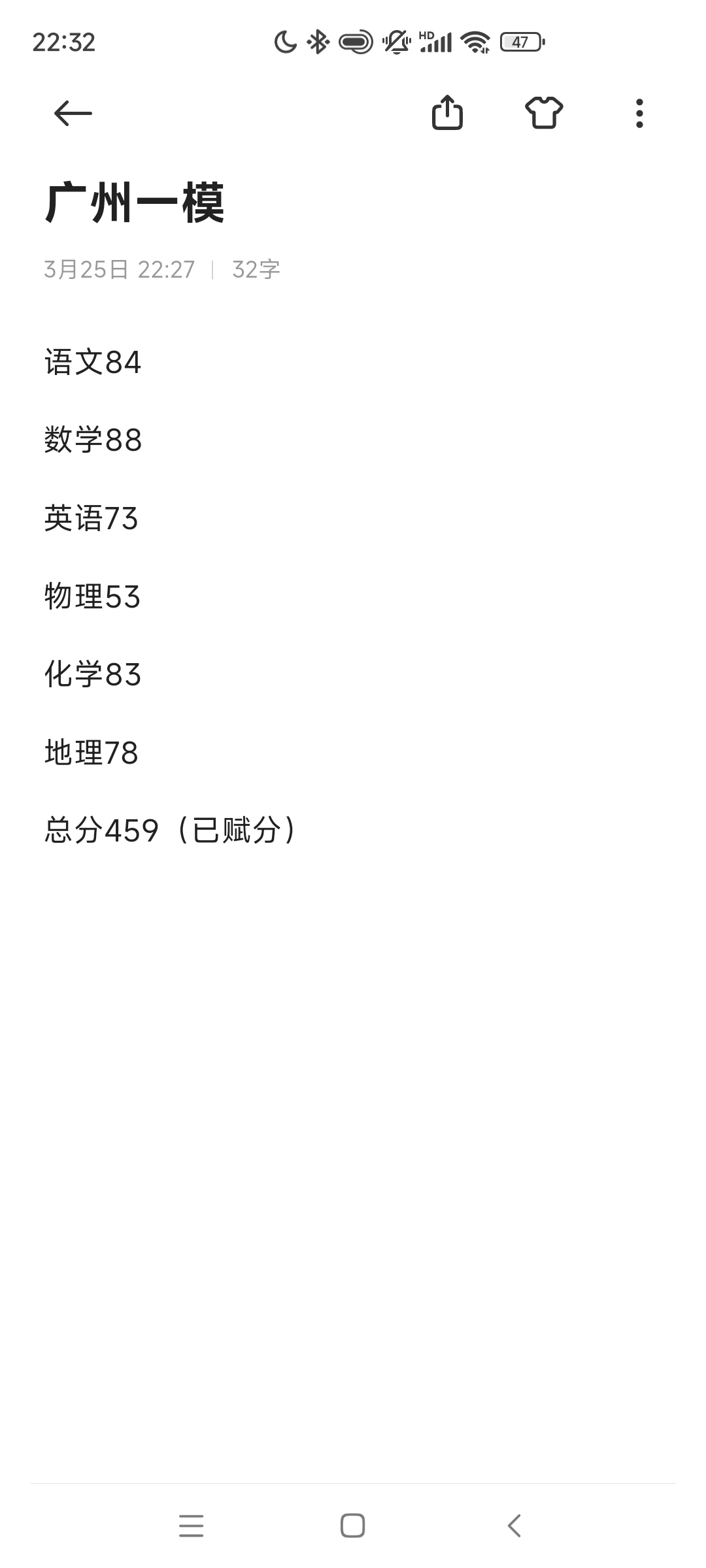Tap the battery indicator showing 47
The image size is (706, 1568).
click(520, 41)
